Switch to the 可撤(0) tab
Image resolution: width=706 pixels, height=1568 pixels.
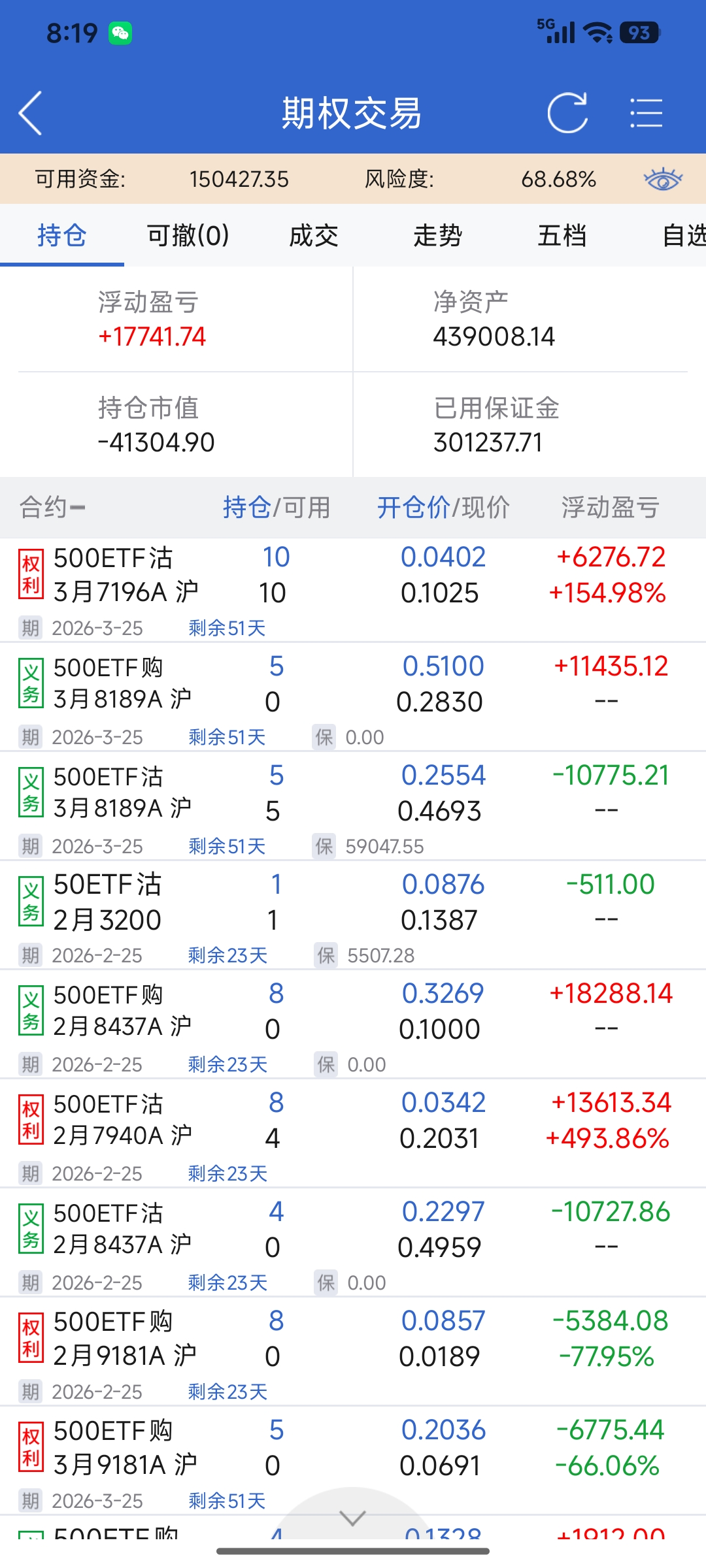(188, 235)
